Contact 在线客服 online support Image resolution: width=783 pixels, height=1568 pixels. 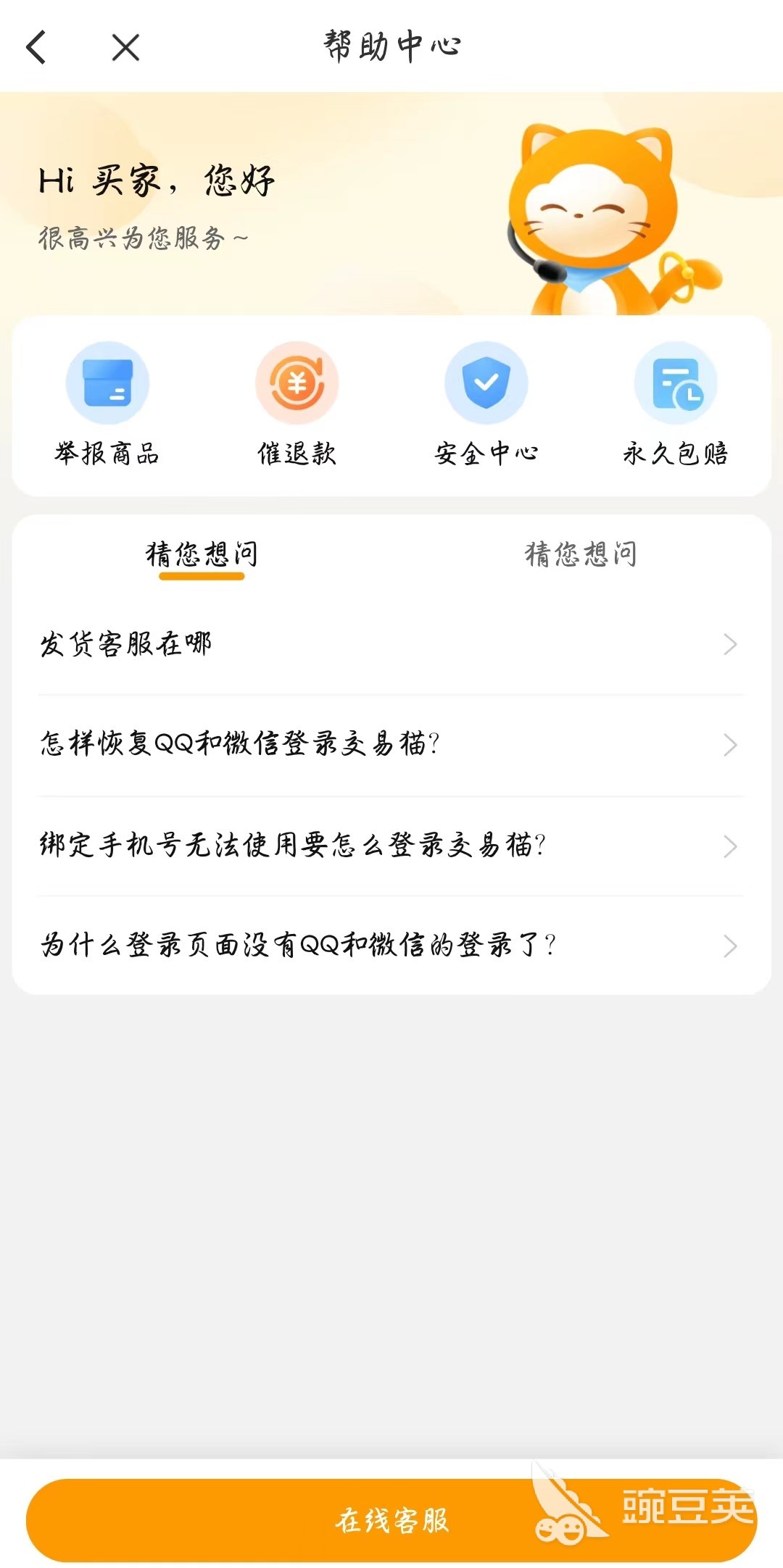[x=391, y=1520]
